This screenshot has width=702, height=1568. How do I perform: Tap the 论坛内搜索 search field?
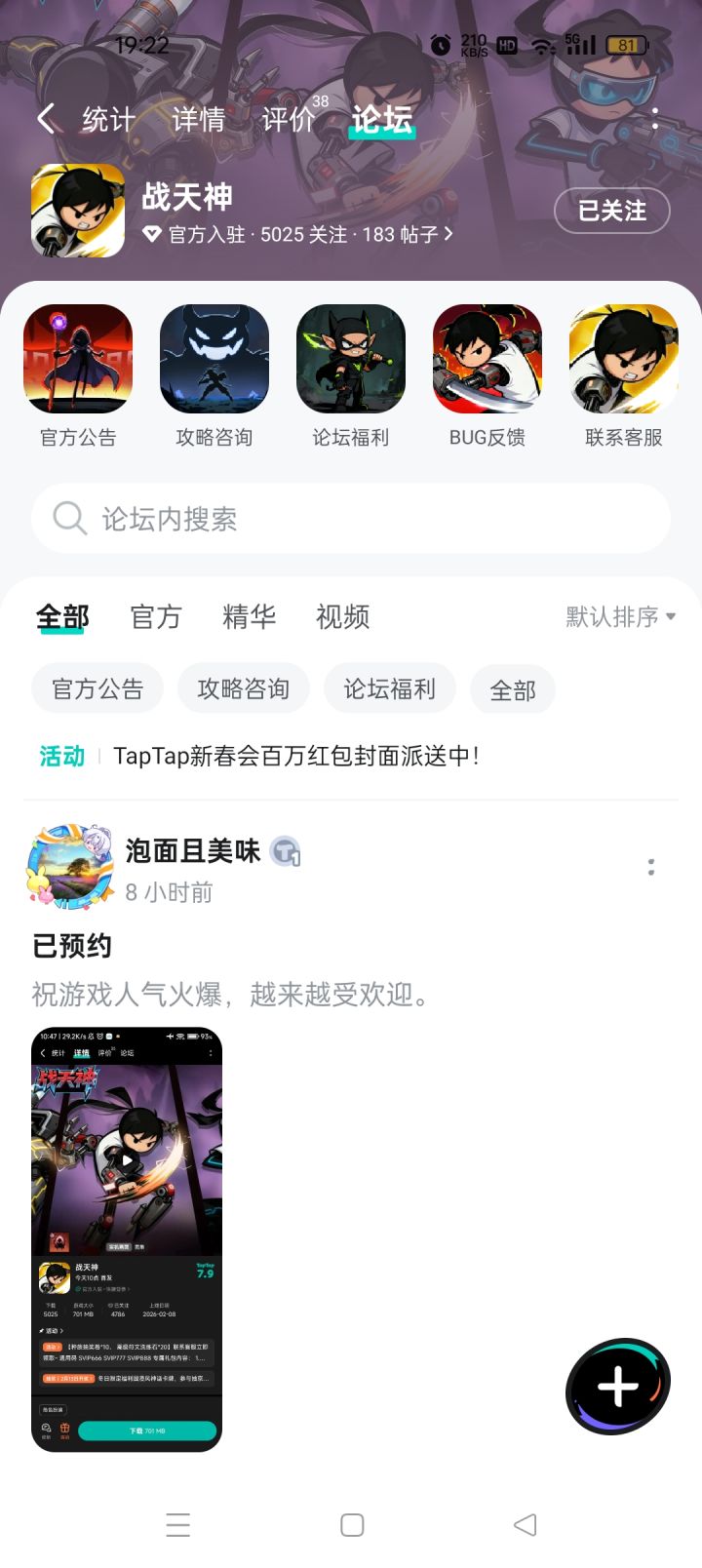(351, 519)
